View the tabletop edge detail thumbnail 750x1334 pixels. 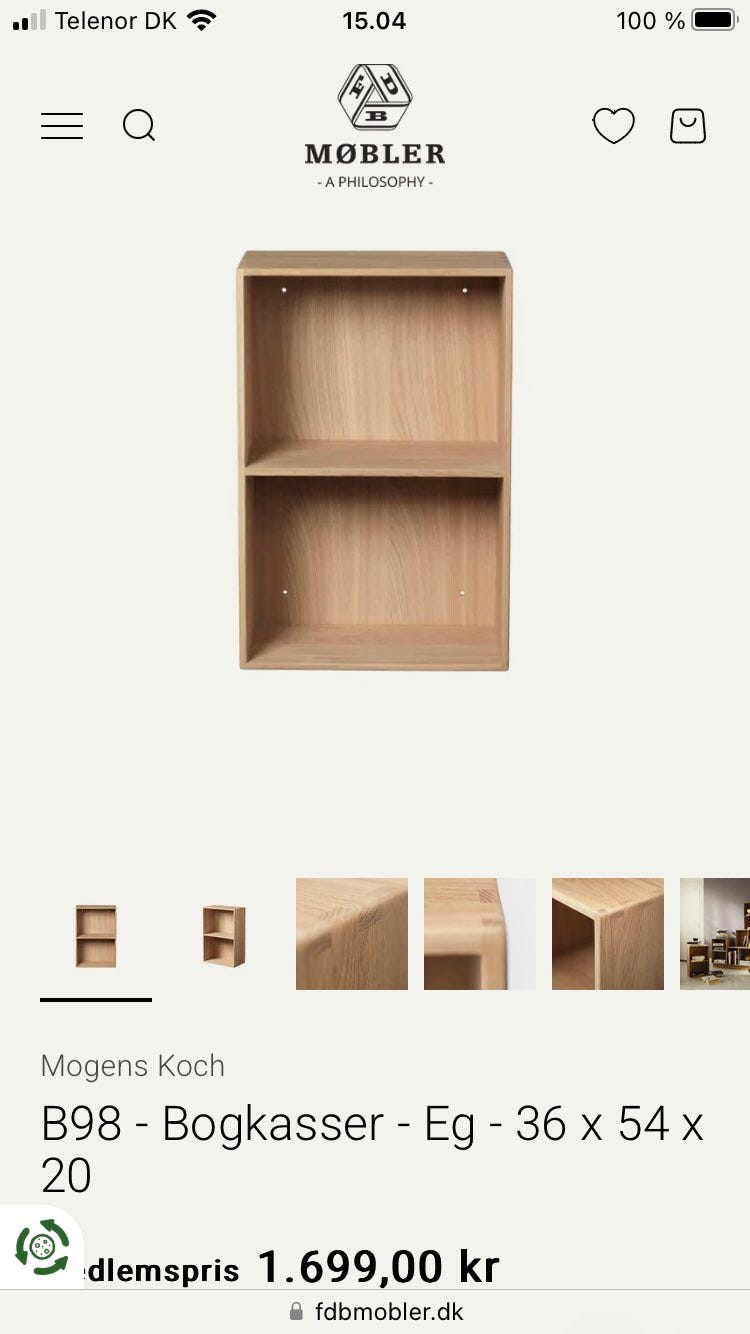pyautogui.click(x=479, y=934)
